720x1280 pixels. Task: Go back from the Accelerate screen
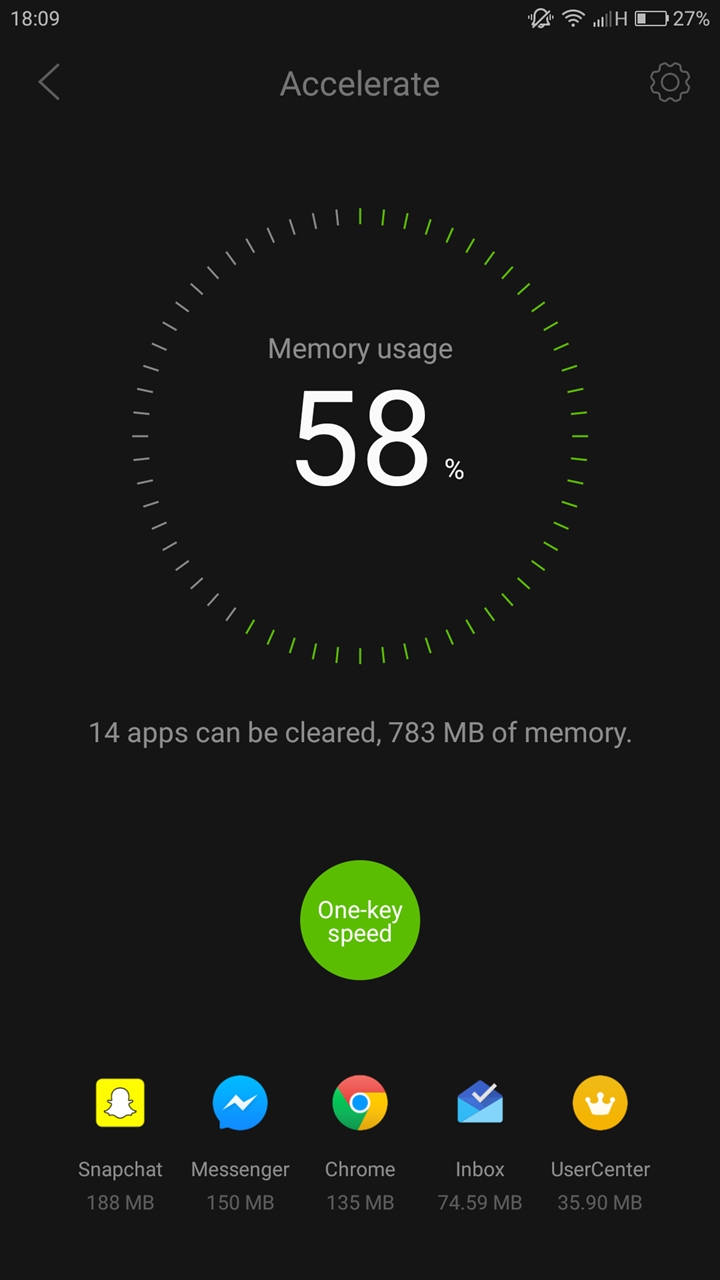coord(49,83)
